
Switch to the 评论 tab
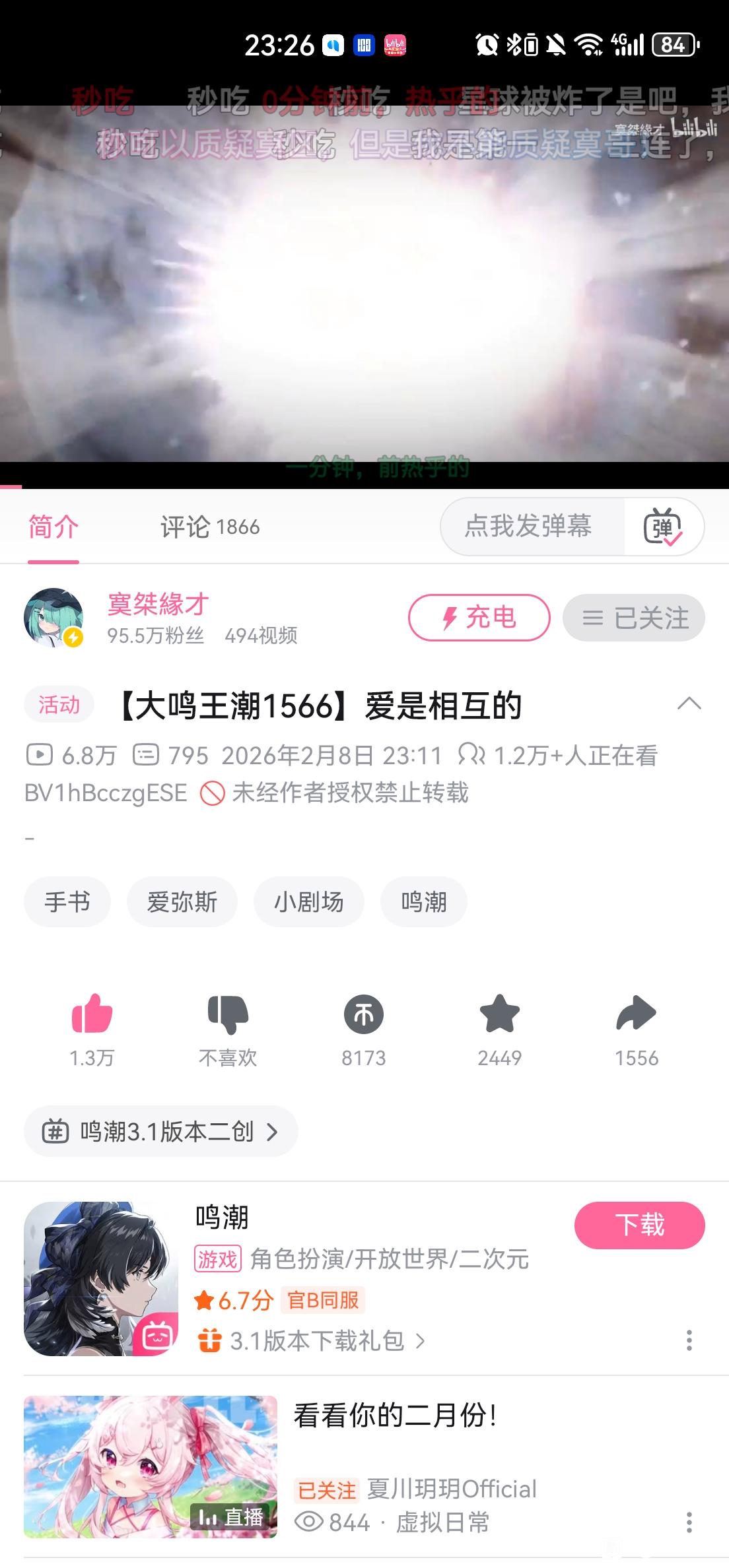click(209, 527)
